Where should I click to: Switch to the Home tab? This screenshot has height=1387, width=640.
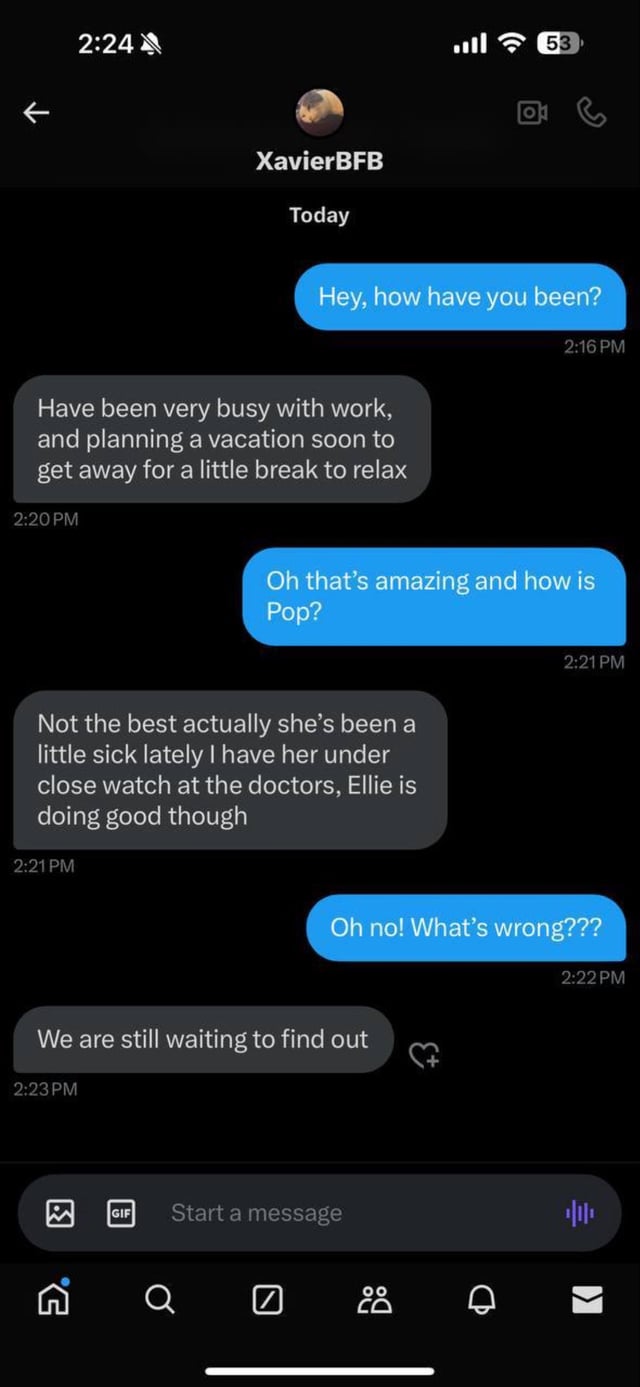pyautogui.click(x=51, y=1298)
